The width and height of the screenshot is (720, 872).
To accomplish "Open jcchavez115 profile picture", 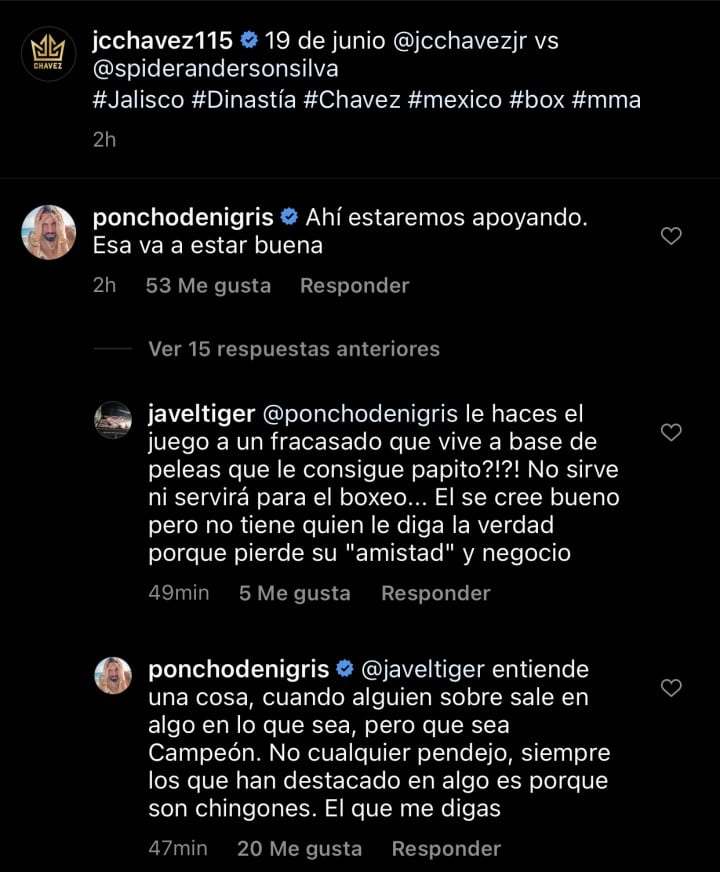I will coord(48,54).
